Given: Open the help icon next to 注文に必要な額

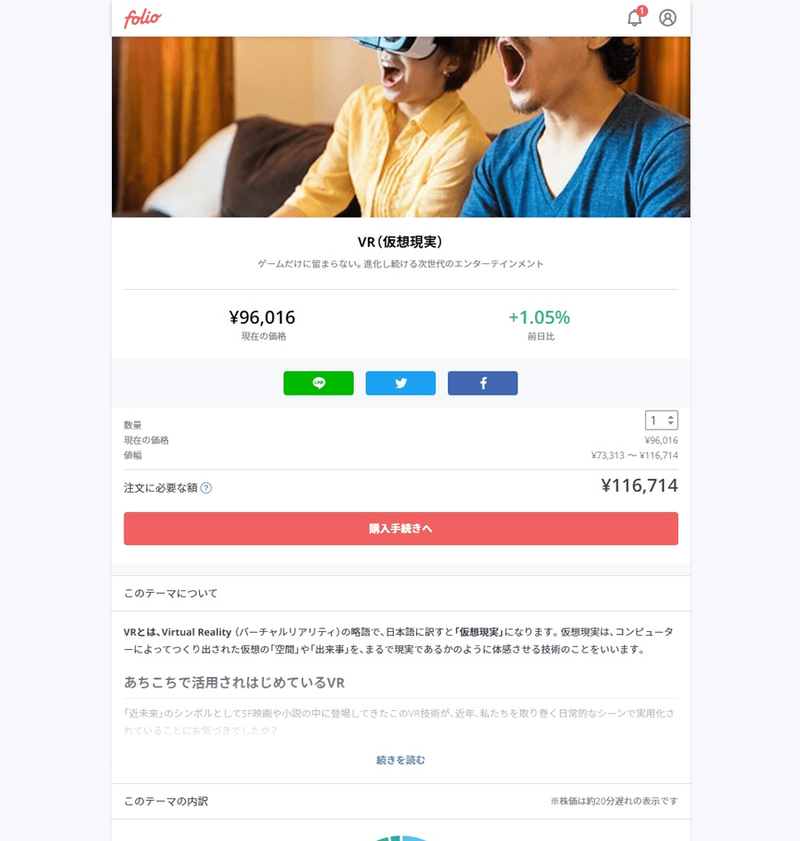Looking at the screenshot, I should 206,488.
